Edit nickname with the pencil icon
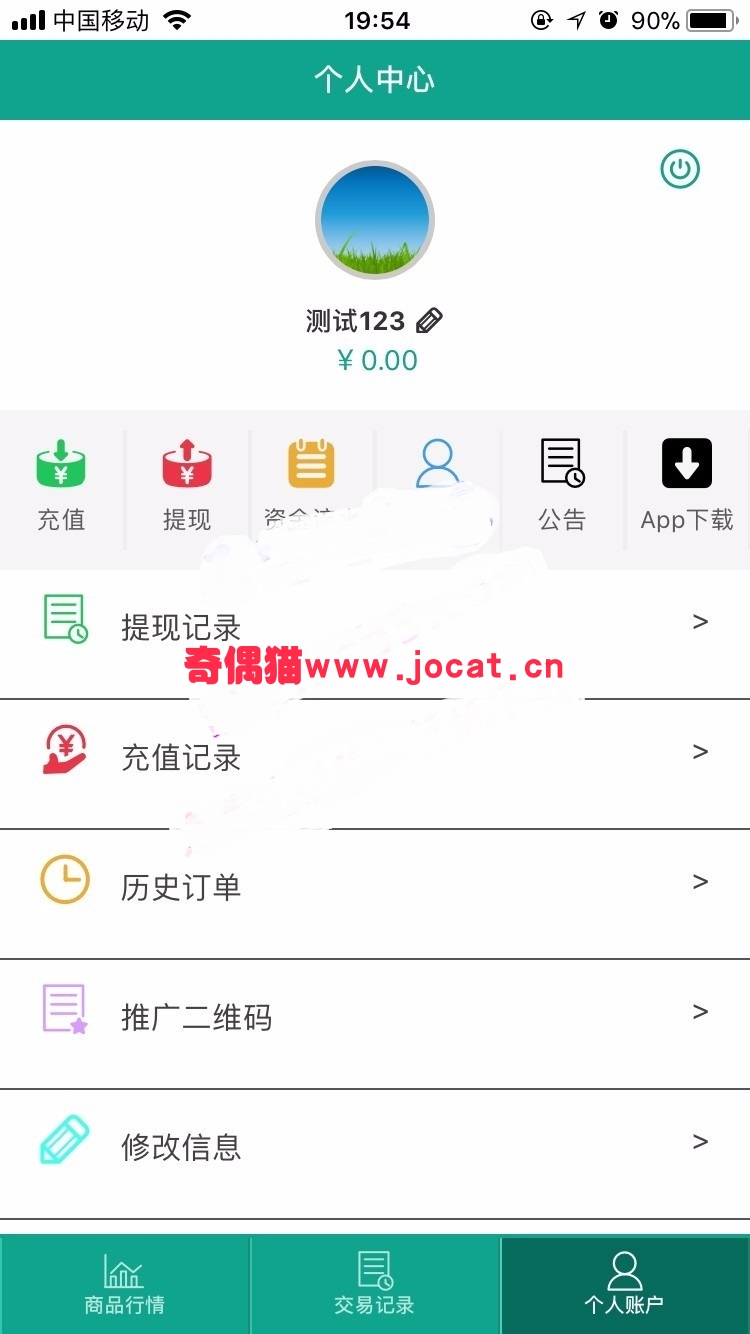 [x=429, y=321]
